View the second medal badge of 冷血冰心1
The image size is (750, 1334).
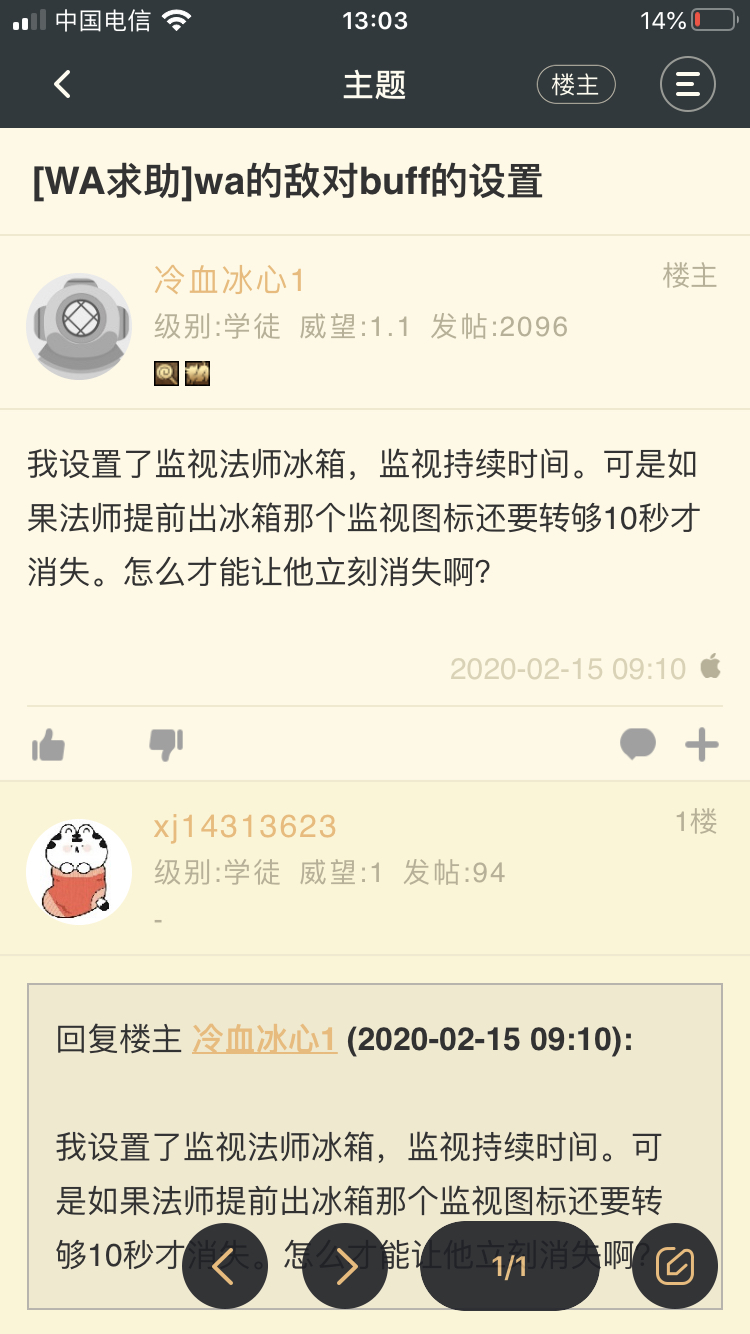point(197,374)
